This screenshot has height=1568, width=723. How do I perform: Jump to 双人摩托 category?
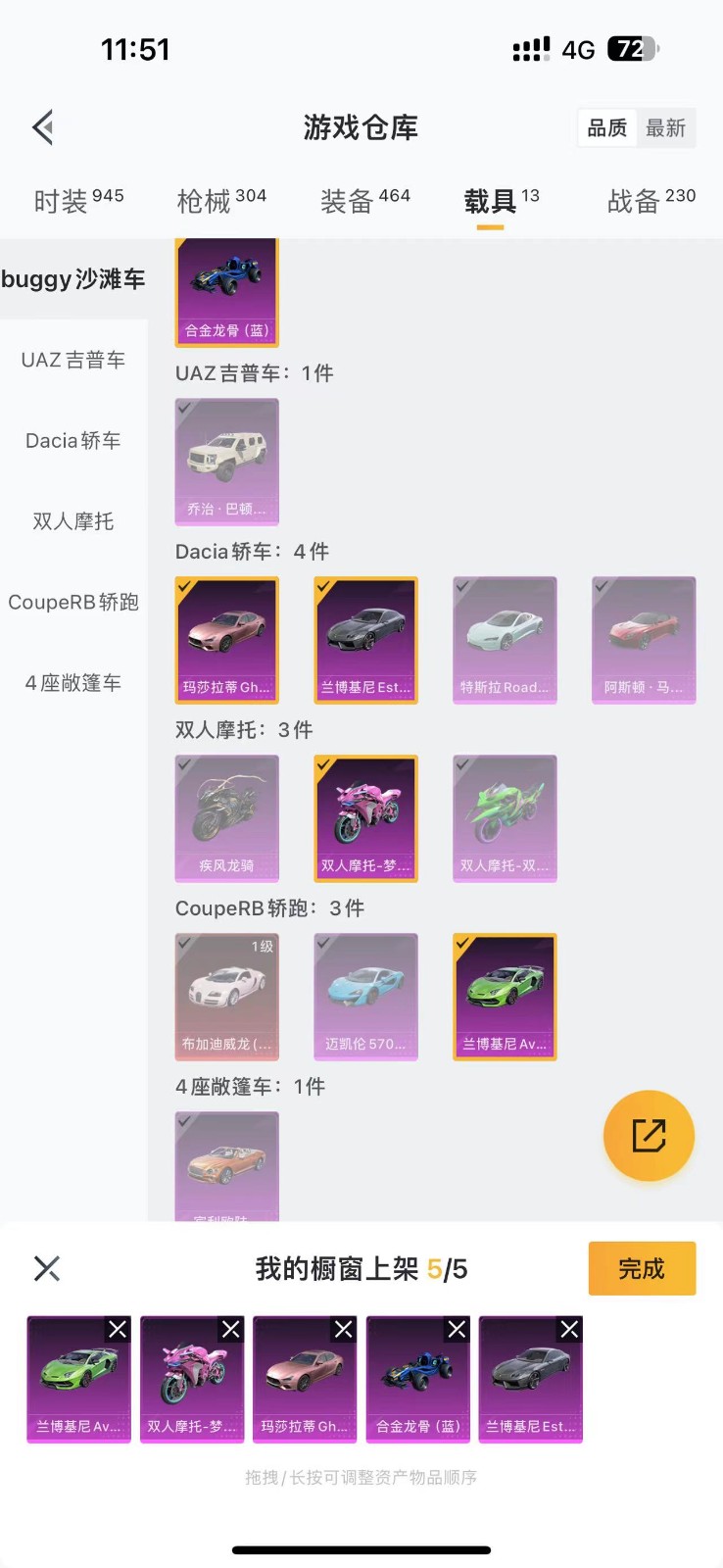point(73,521)
